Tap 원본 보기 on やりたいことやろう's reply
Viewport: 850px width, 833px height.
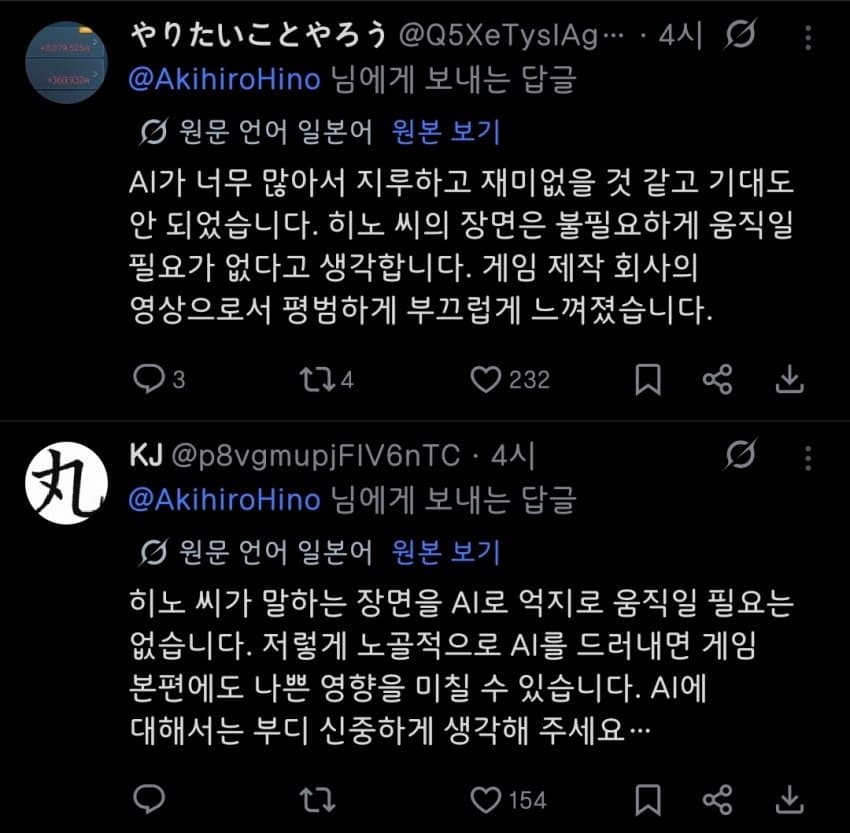point(446,132)
